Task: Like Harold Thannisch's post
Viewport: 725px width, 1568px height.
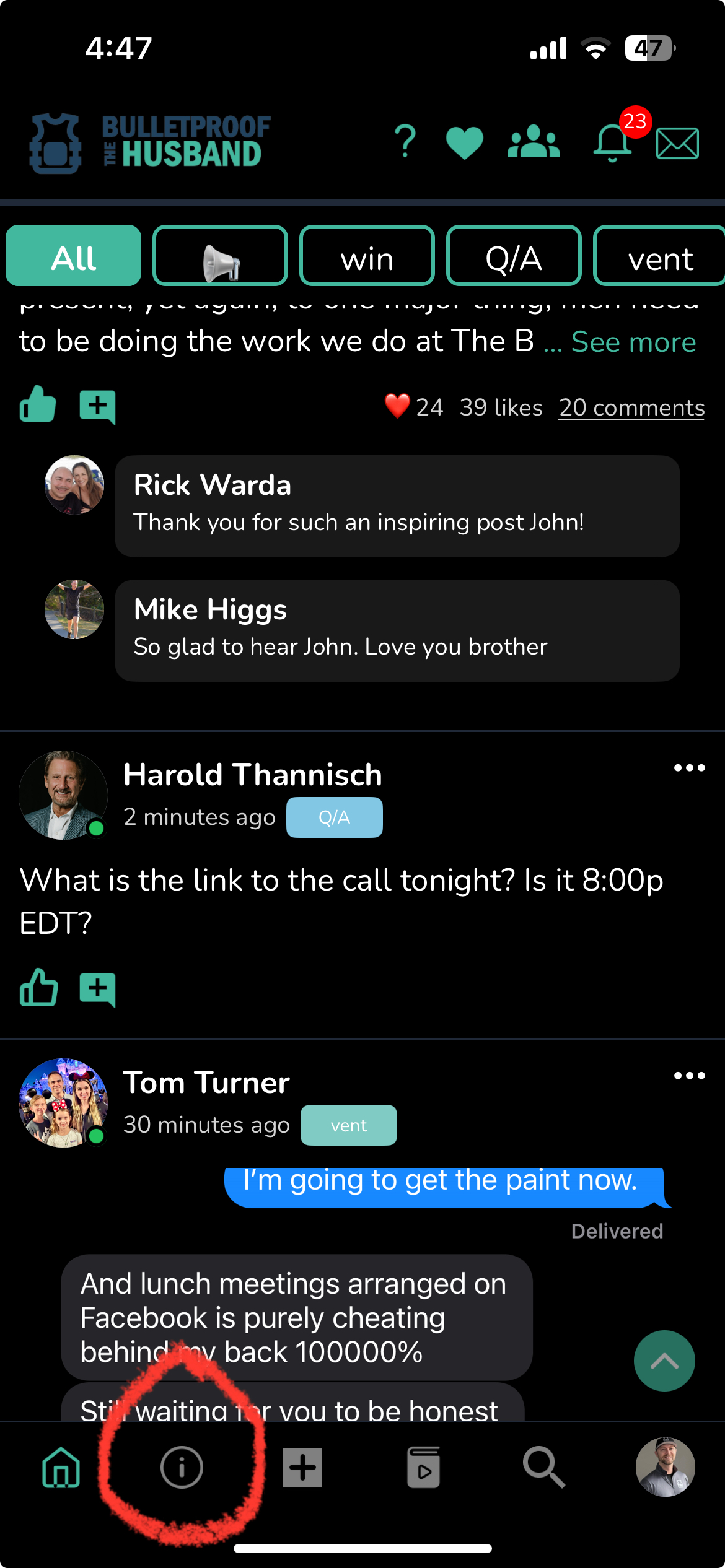Action: coord(38,987)
